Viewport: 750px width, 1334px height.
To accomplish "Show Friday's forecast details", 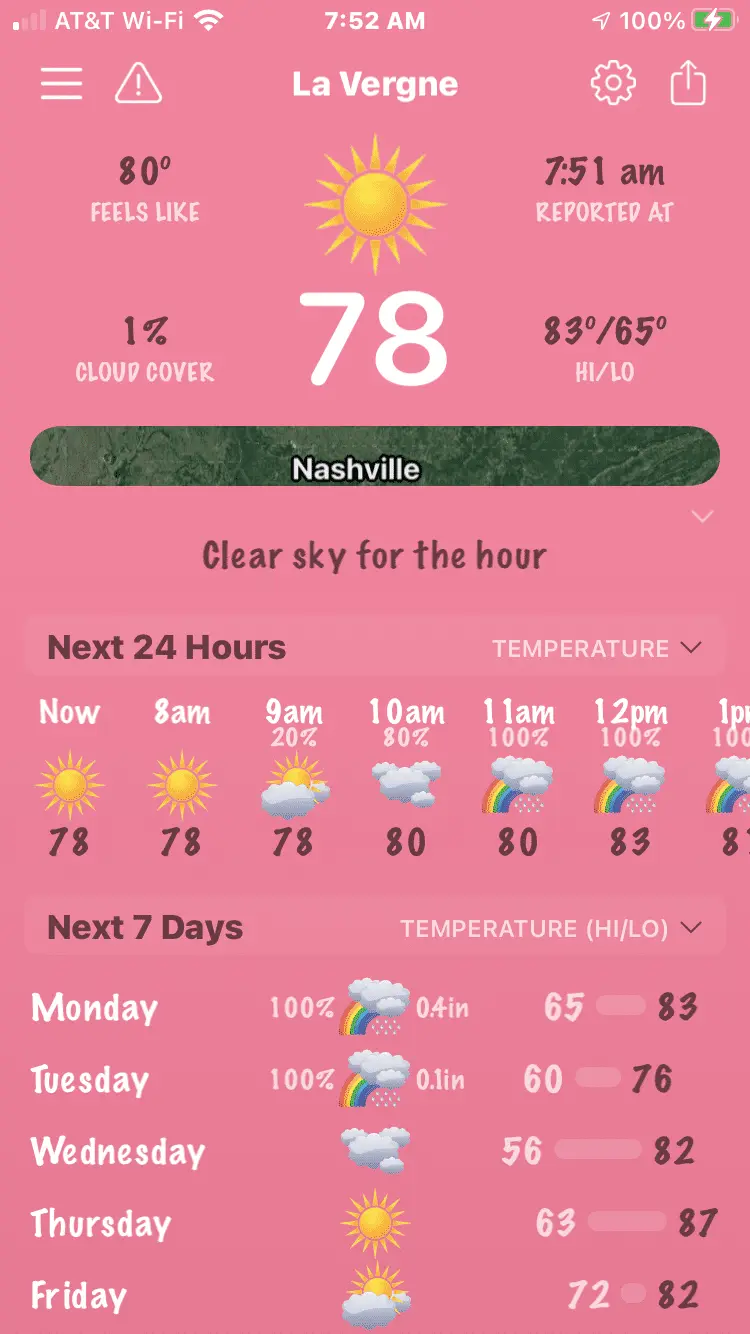I will pyautogui.click(x=375, y=1296).
